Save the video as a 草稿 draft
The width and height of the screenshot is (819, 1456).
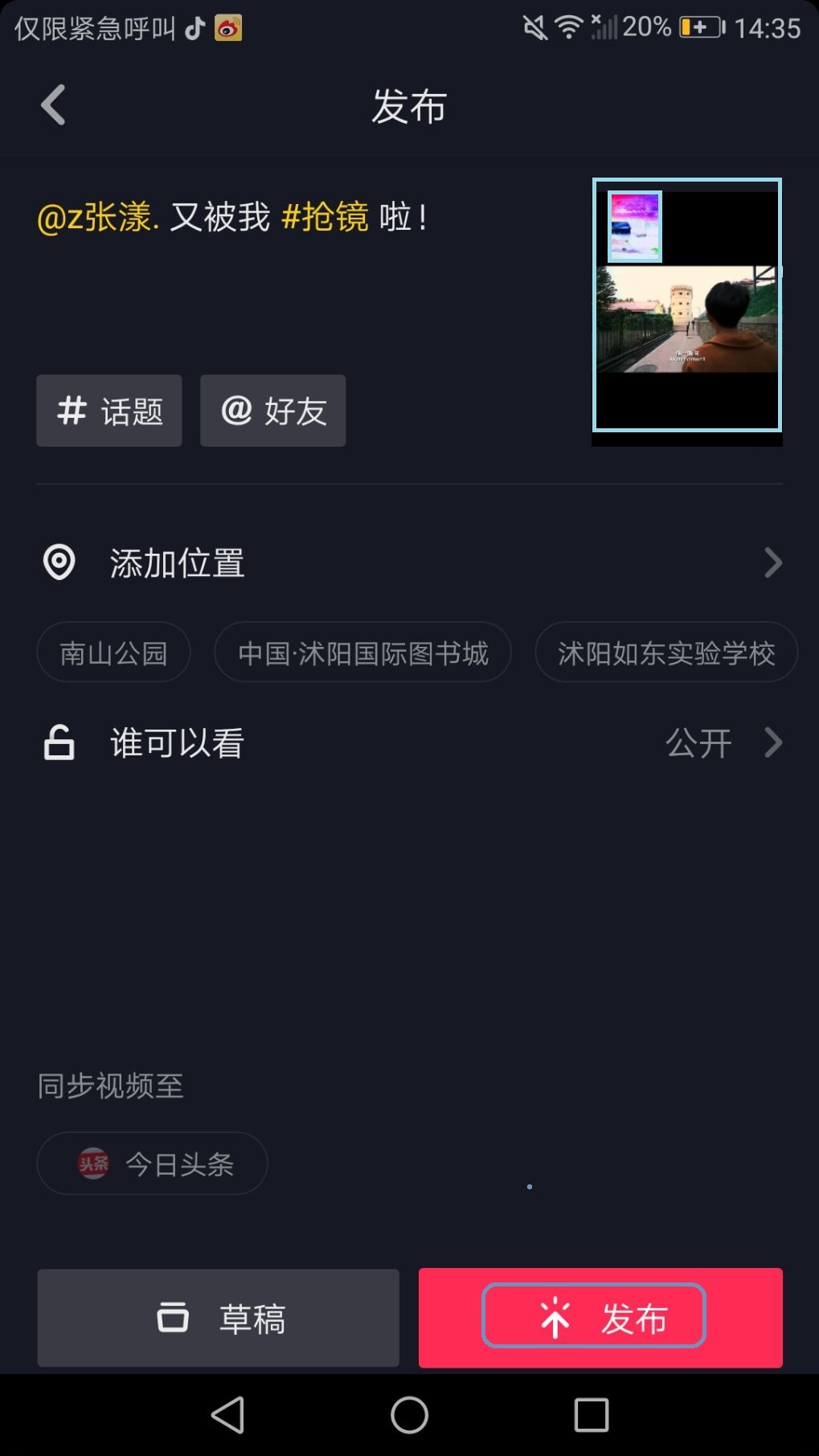[x=217, y=1318]
